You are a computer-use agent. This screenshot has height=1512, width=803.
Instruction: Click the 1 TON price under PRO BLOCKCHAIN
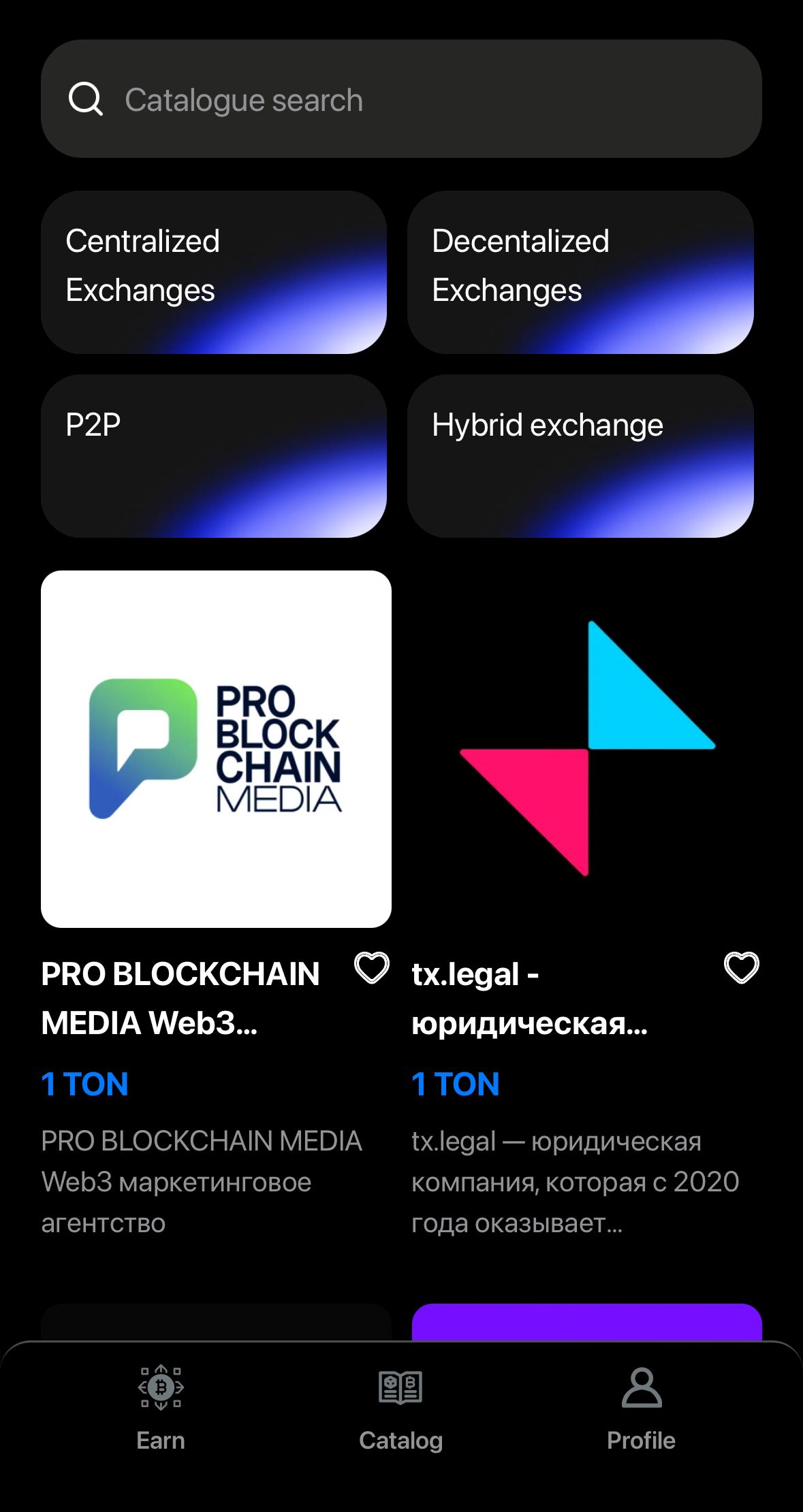(84, 1084)
